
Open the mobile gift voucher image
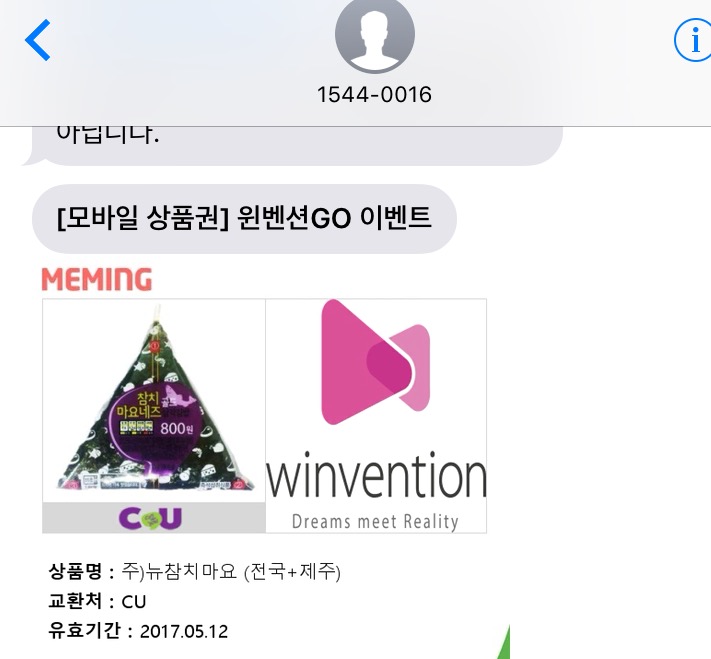pyautogui.click(x=265, y=415)
